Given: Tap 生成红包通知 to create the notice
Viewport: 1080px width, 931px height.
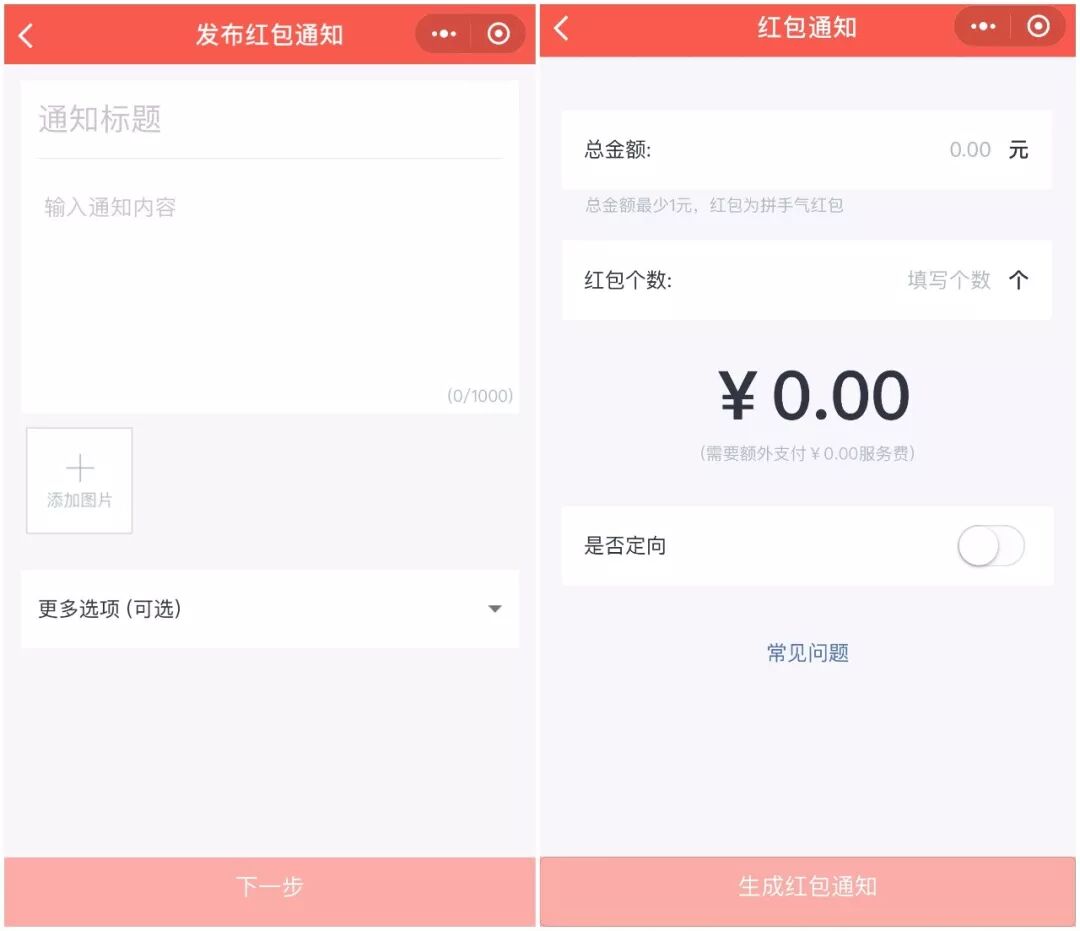Looking at the screenshot, I should click(x=807, y=887).
